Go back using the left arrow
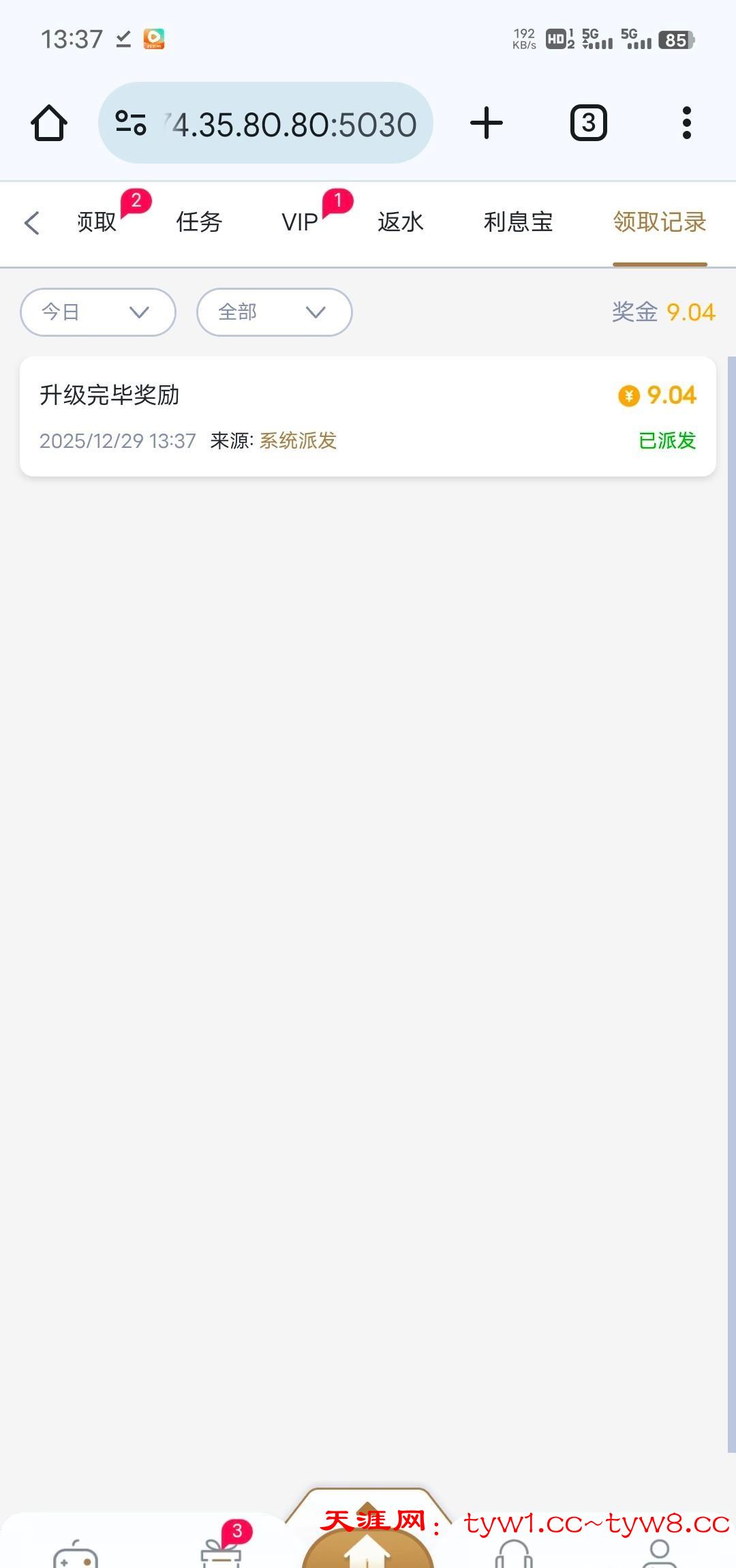Screen dimensions: 736x1568 click(x=31, y=223)
